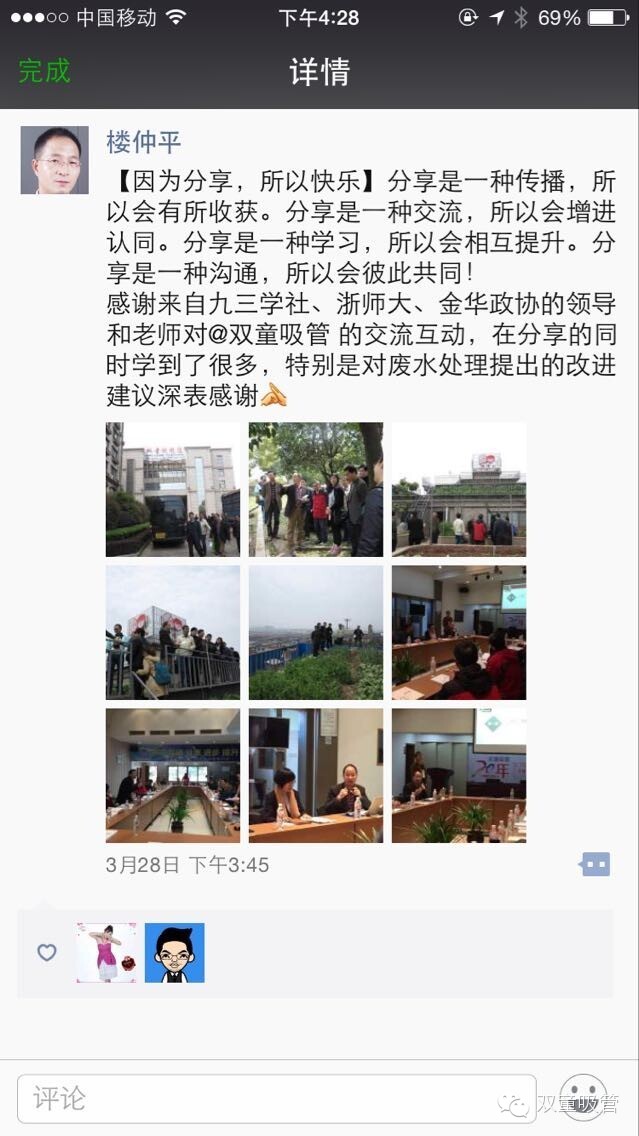639x1136 pixels.
Task: View the last photo with the projector screen
Action: [x=459, y=775]
